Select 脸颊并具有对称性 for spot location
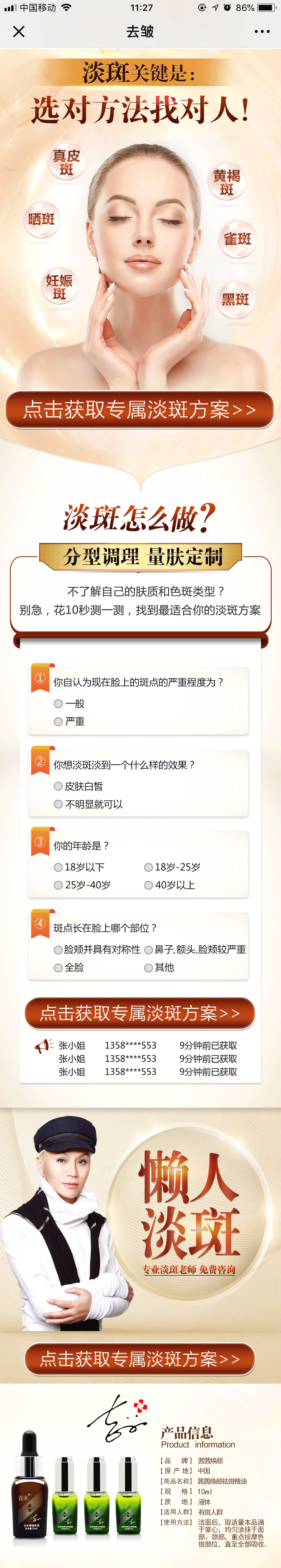Image resolution: width=281 pixels, height=1568 pixels. pyautogui.click(x=59, y=950)
